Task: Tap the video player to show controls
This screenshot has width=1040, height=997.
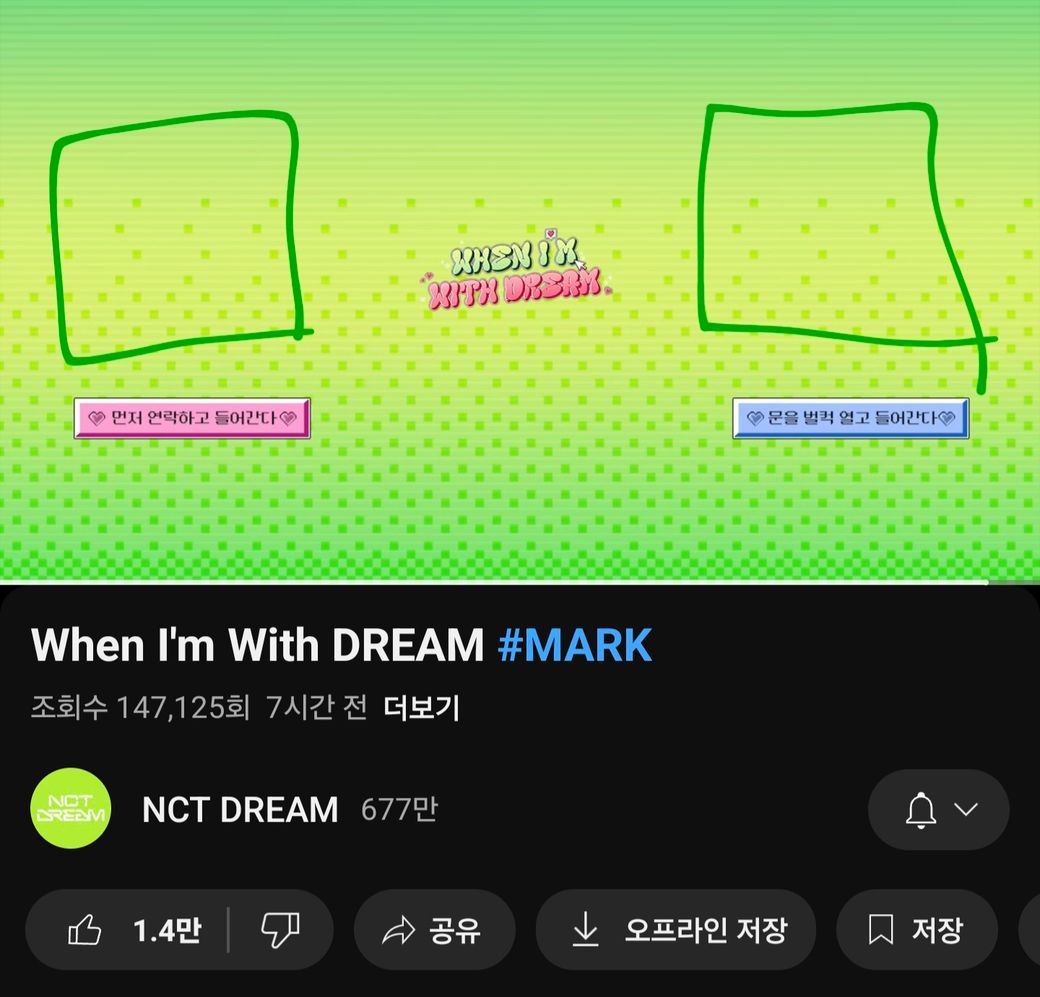Action: (x=520, y=480)
